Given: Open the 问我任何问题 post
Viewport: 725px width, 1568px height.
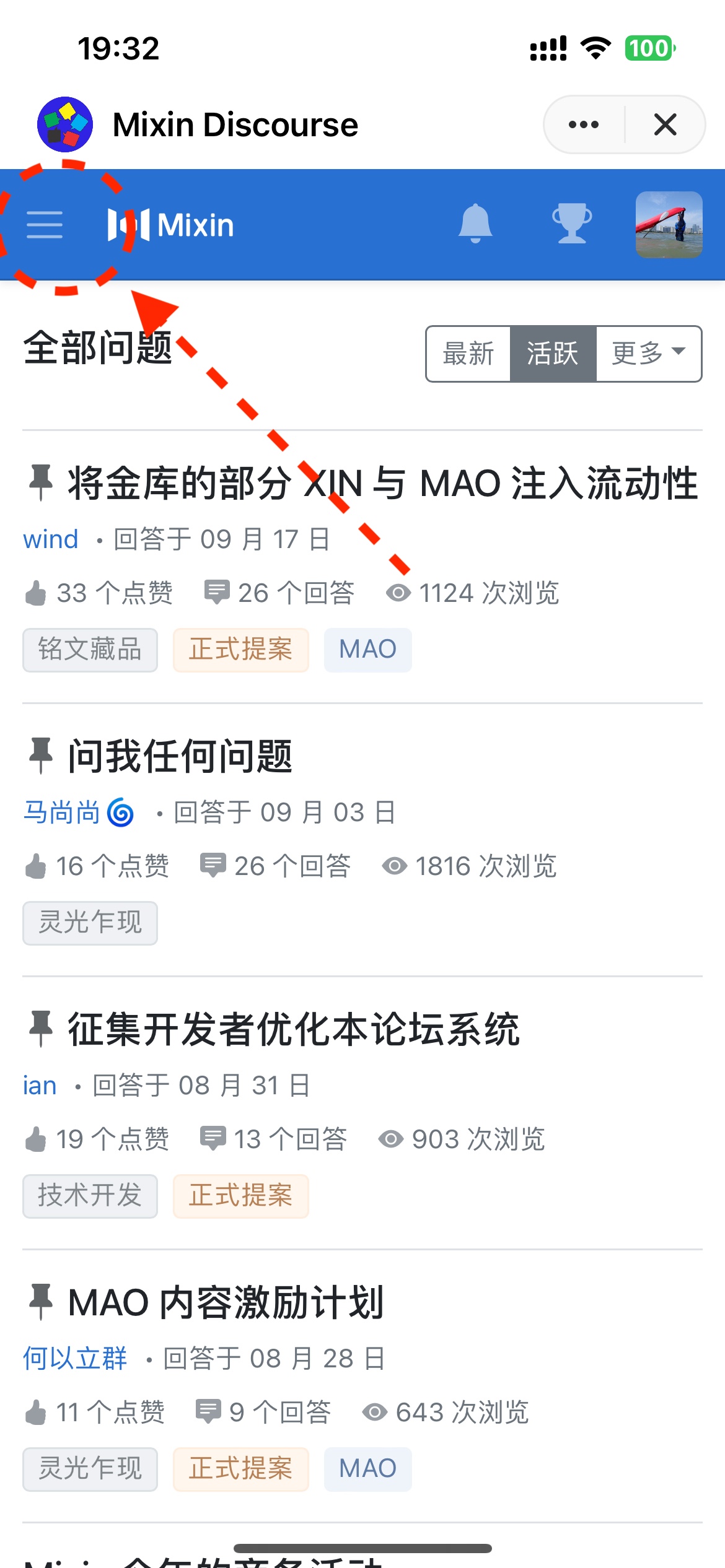Looking at the screenshot, I should (180, 756).
